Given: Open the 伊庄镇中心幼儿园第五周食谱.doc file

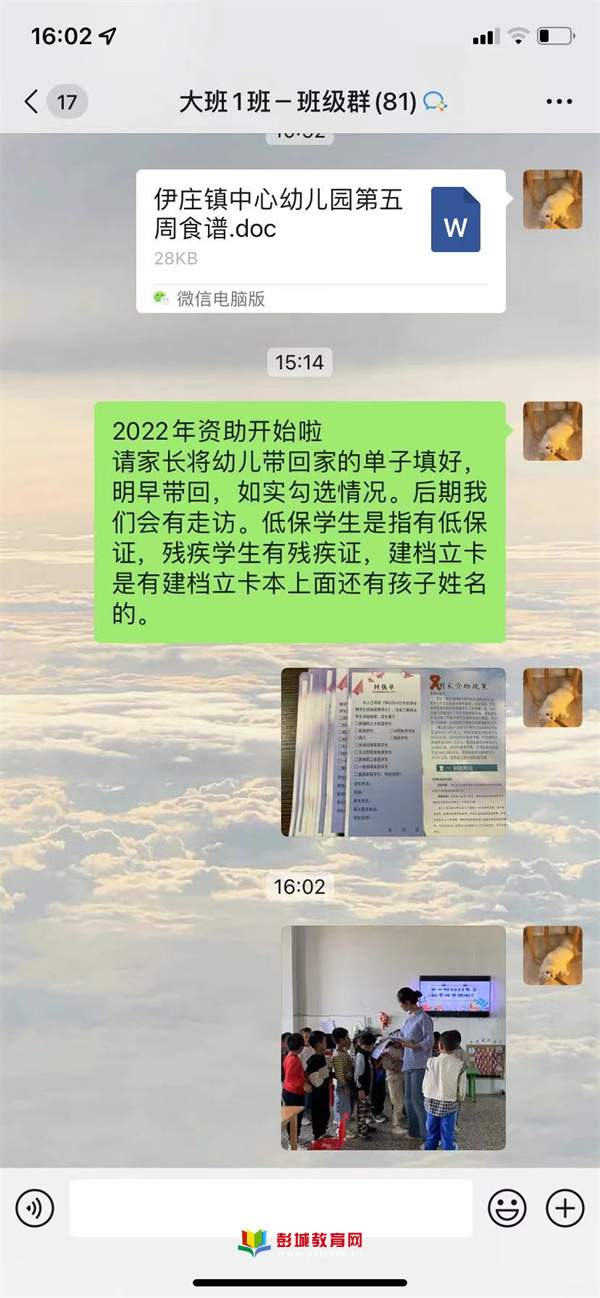Looking at the screenshot, I should click(320, 240).
